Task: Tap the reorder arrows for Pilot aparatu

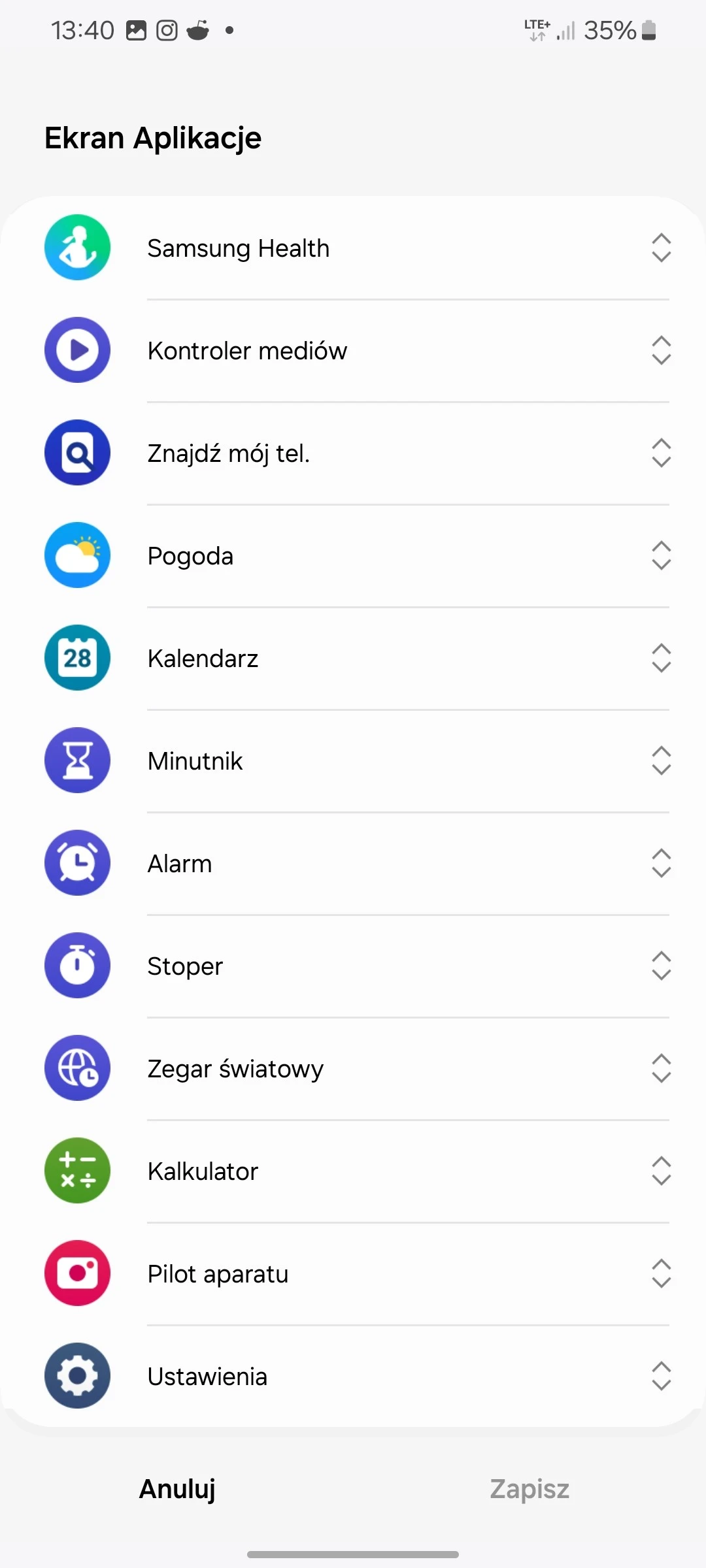Action: (662, 1273)
